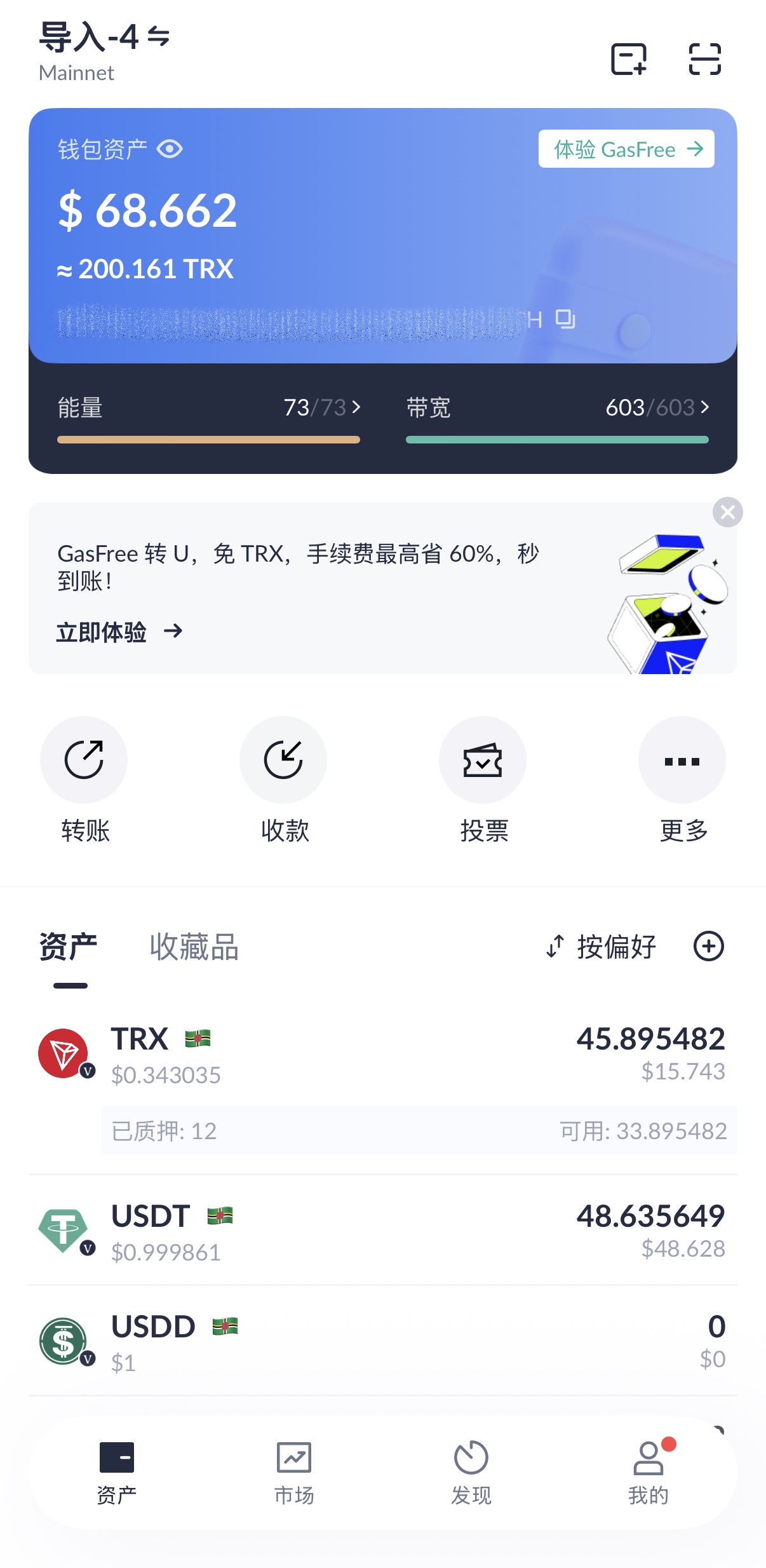Tap 立即体验 link in banner
Image resolution: width=766 pixels, height=1568 pixels.
[x=119, y=632]
